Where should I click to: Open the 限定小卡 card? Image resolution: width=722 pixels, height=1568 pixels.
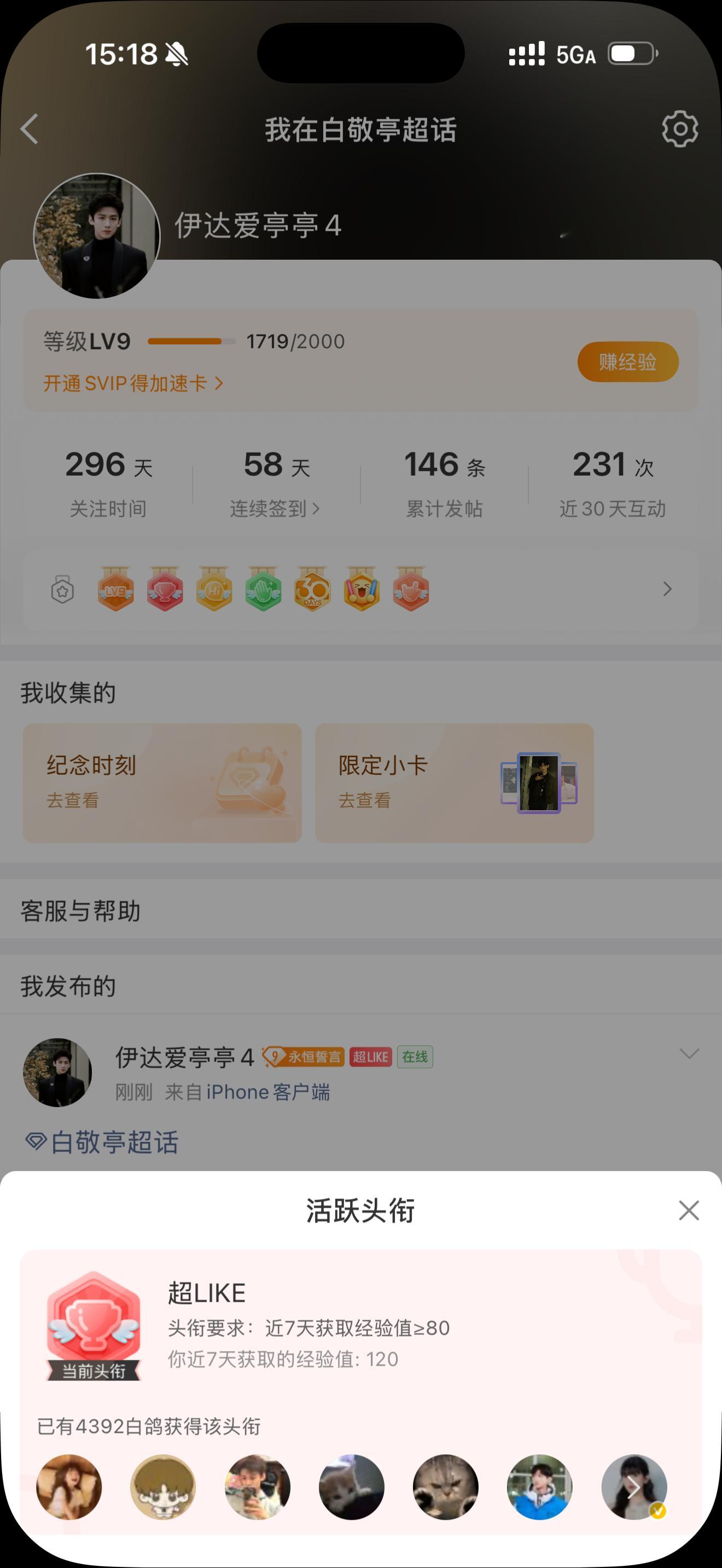454,783
